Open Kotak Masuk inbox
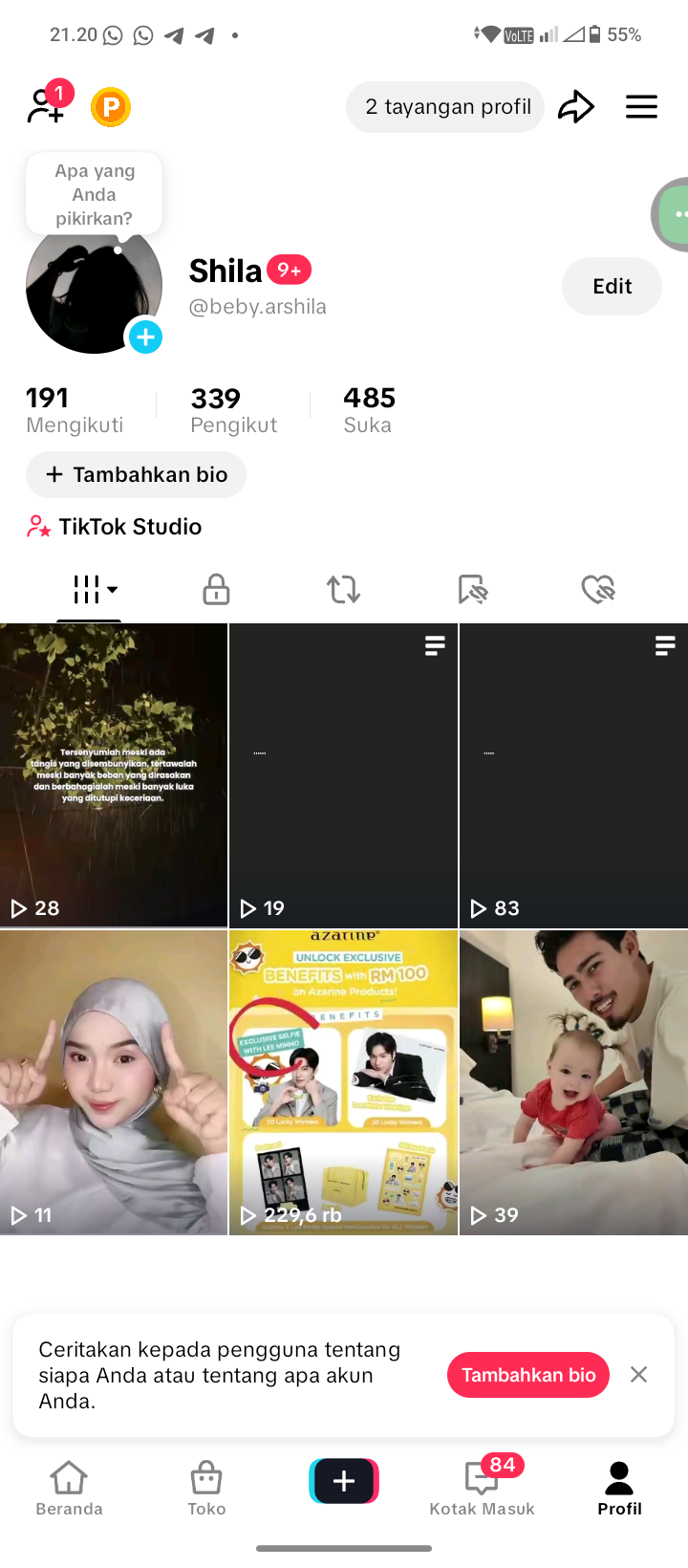 [482, 1489]
